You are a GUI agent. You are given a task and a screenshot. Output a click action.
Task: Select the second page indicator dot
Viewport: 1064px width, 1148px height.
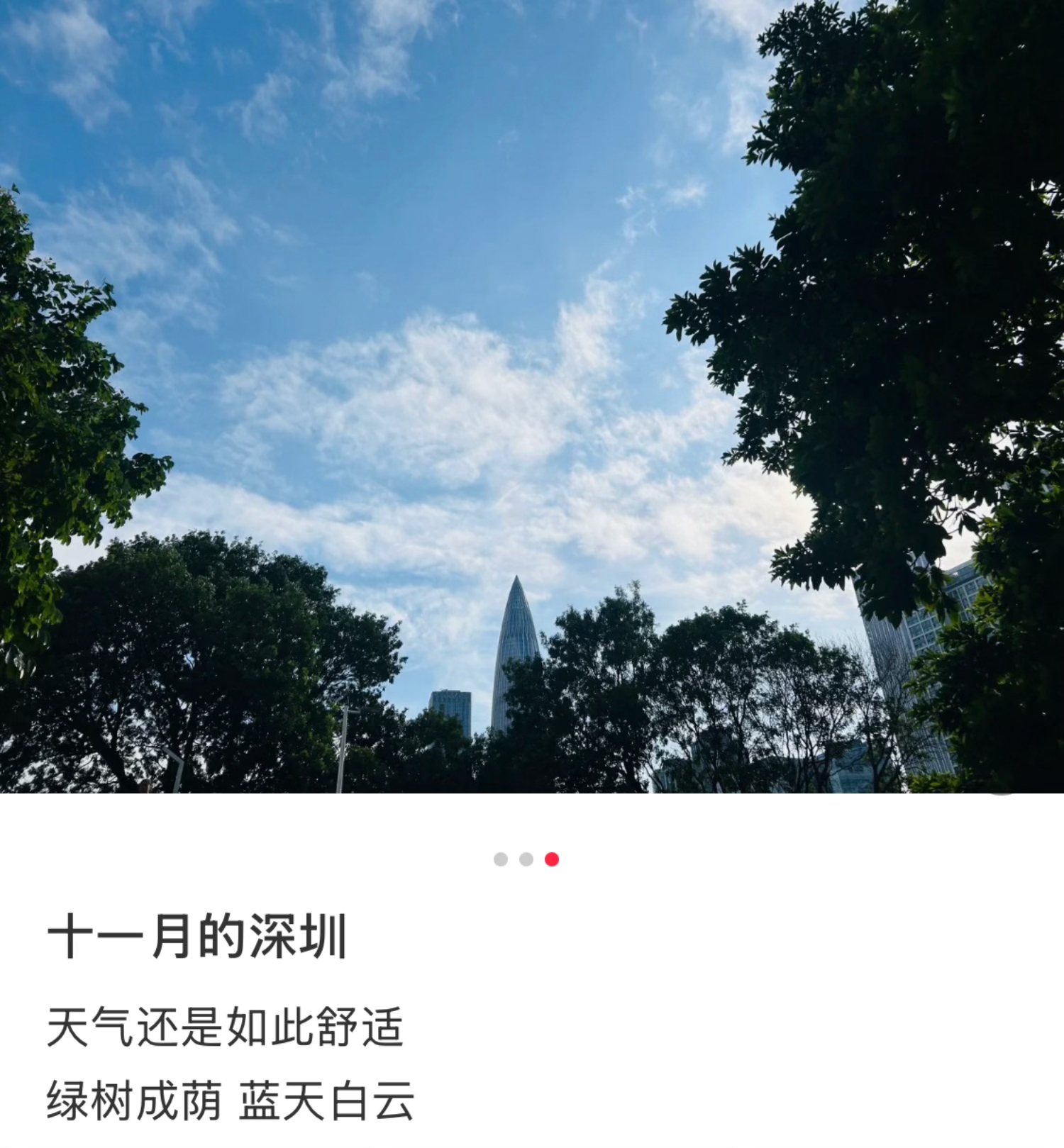pos(526,859)
